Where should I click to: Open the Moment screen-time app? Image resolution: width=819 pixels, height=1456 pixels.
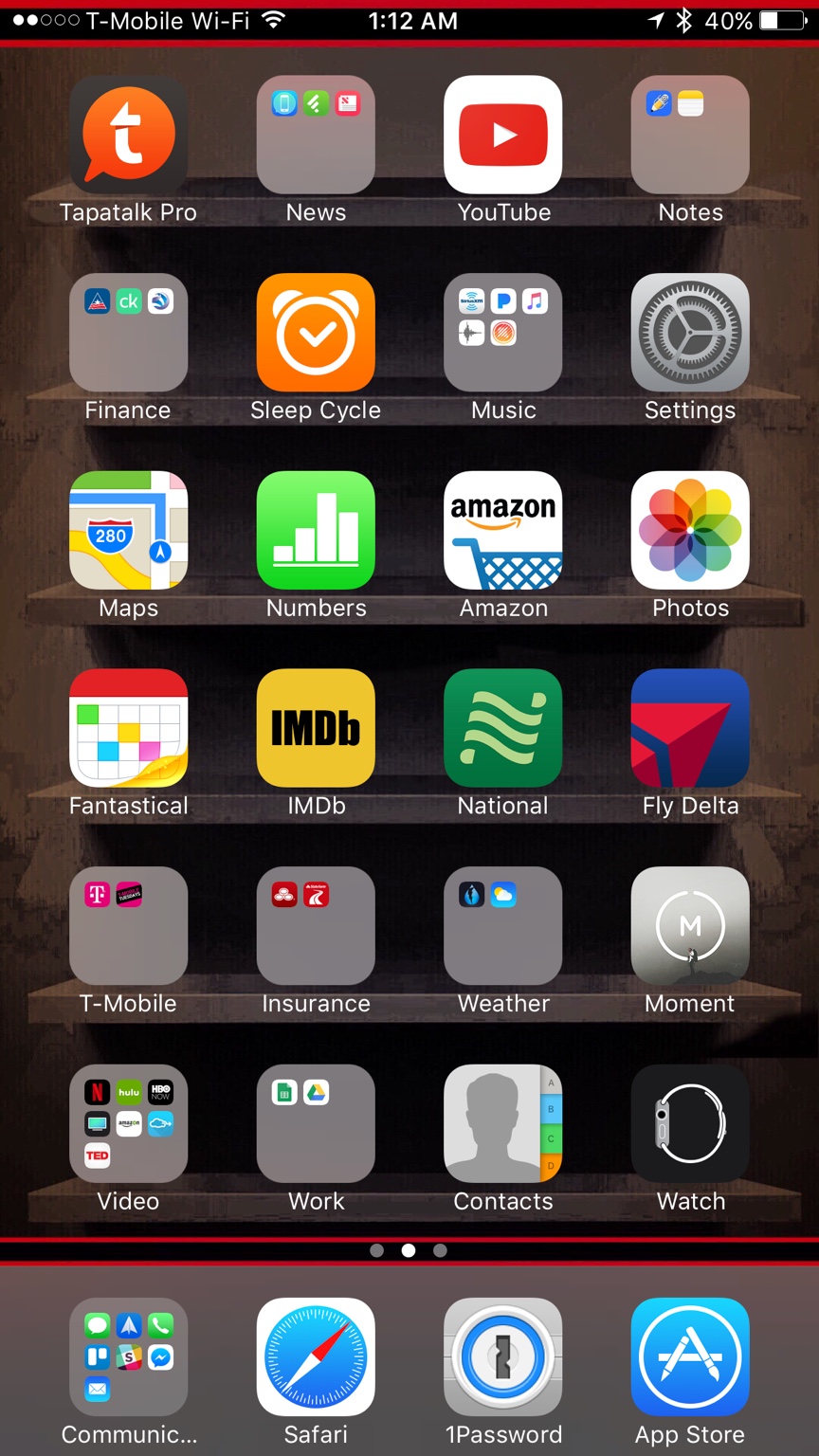[x=690, y=926]
